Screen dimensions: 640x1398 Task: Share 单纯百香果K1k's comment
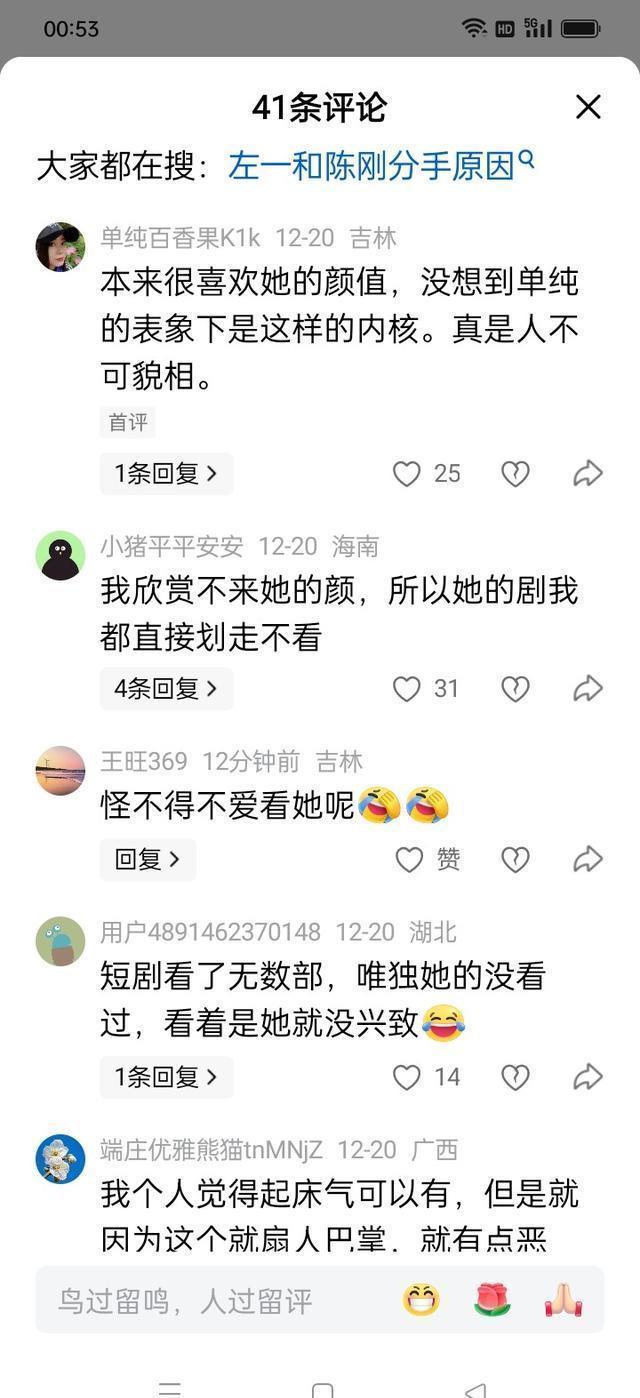[588, 474]
